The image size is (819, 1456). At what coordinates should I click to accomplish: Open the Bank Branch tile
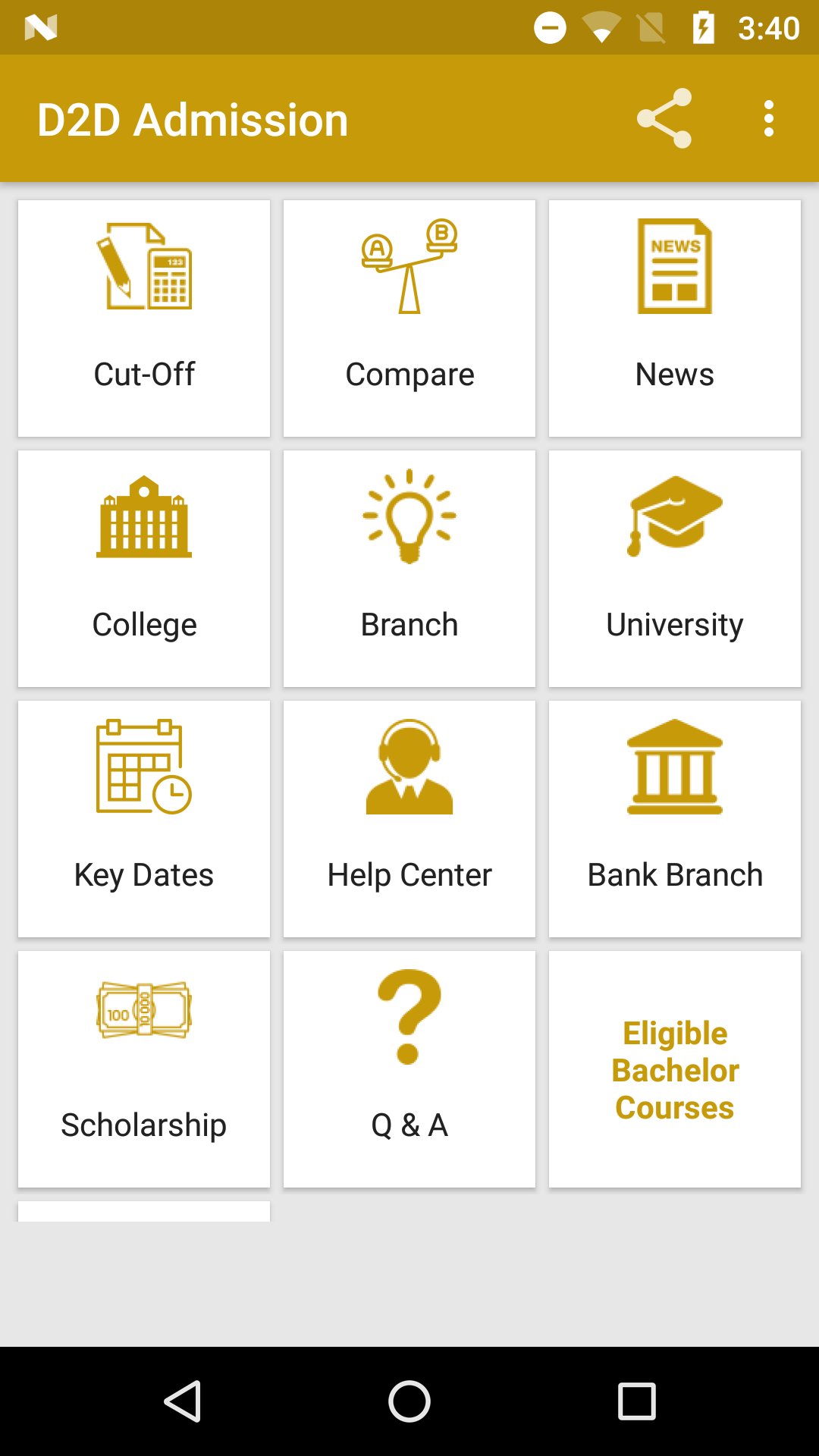tap(675, 819)
